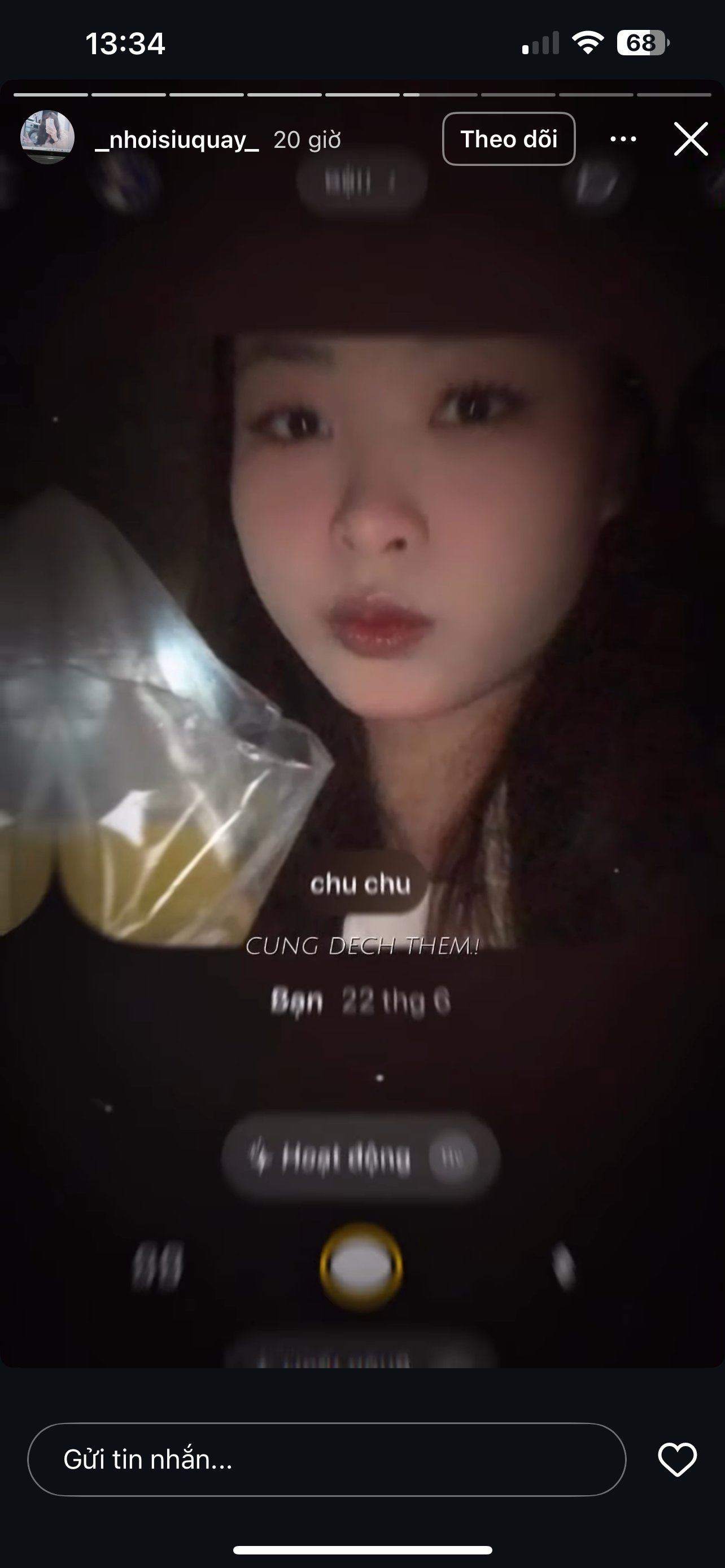Screen dimensions: 725x1568
Task: Like this story with the heart
Action: (677, 1460)
